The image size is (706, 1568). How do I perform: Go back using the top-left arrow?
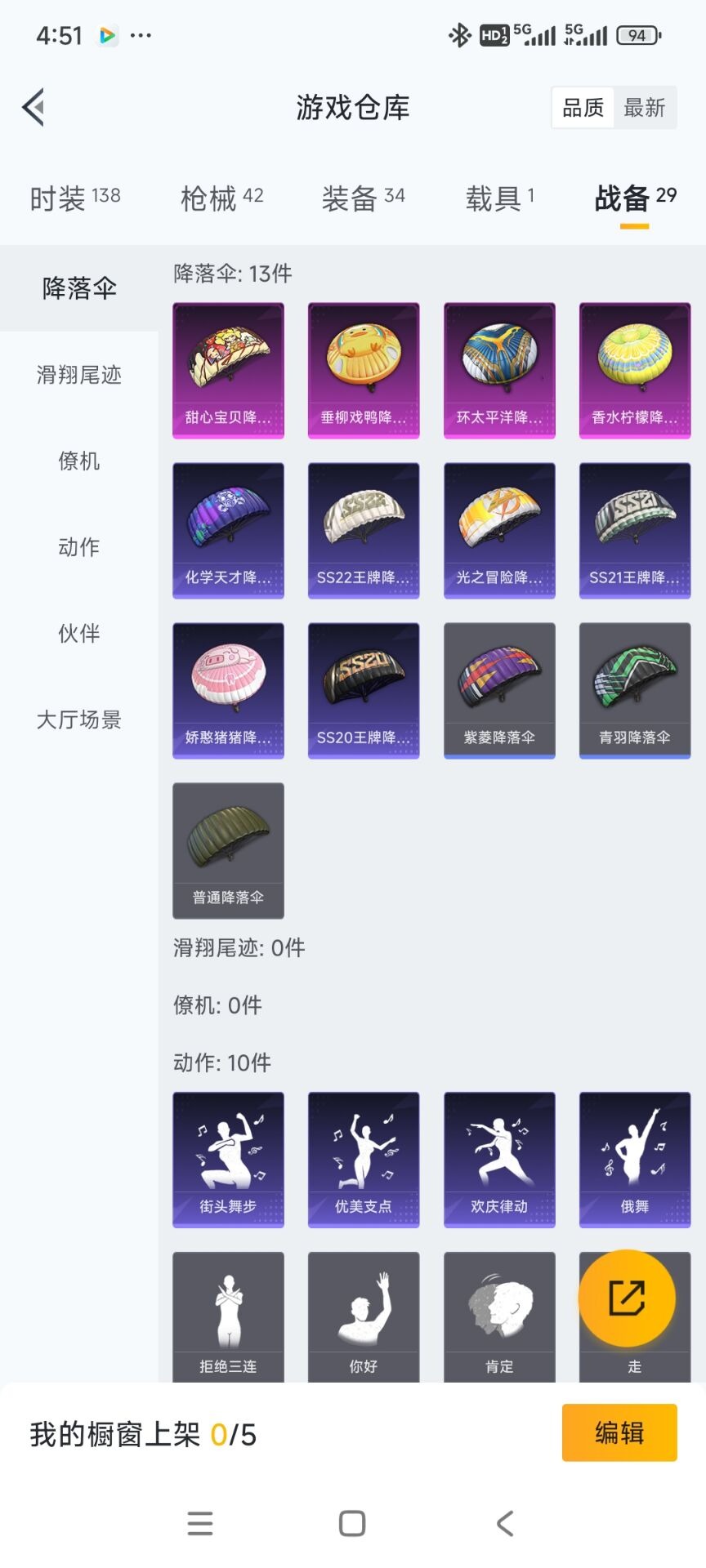pos(34,107)
